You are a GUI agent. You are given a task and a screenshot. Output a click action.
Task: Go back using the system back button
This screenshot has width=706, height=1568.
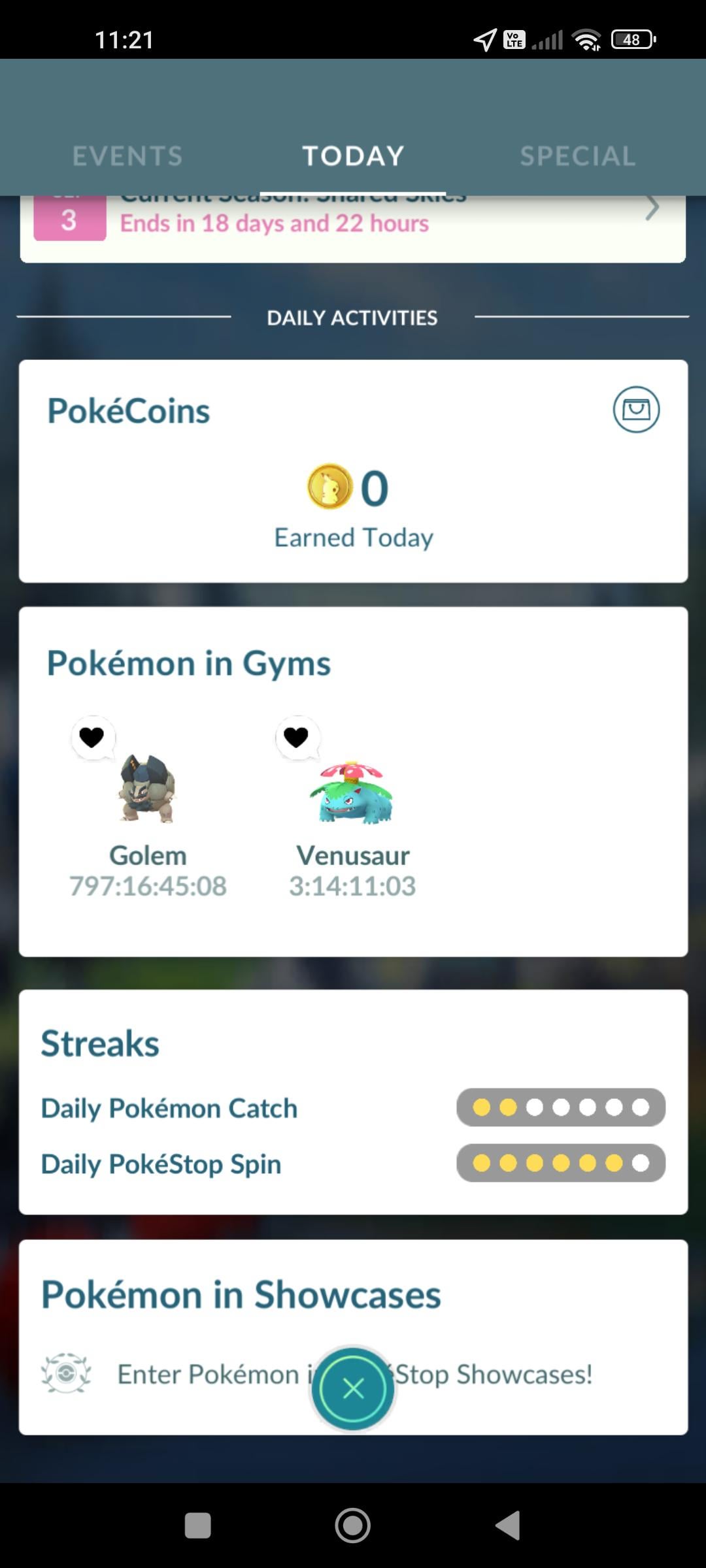point(508,1526)
